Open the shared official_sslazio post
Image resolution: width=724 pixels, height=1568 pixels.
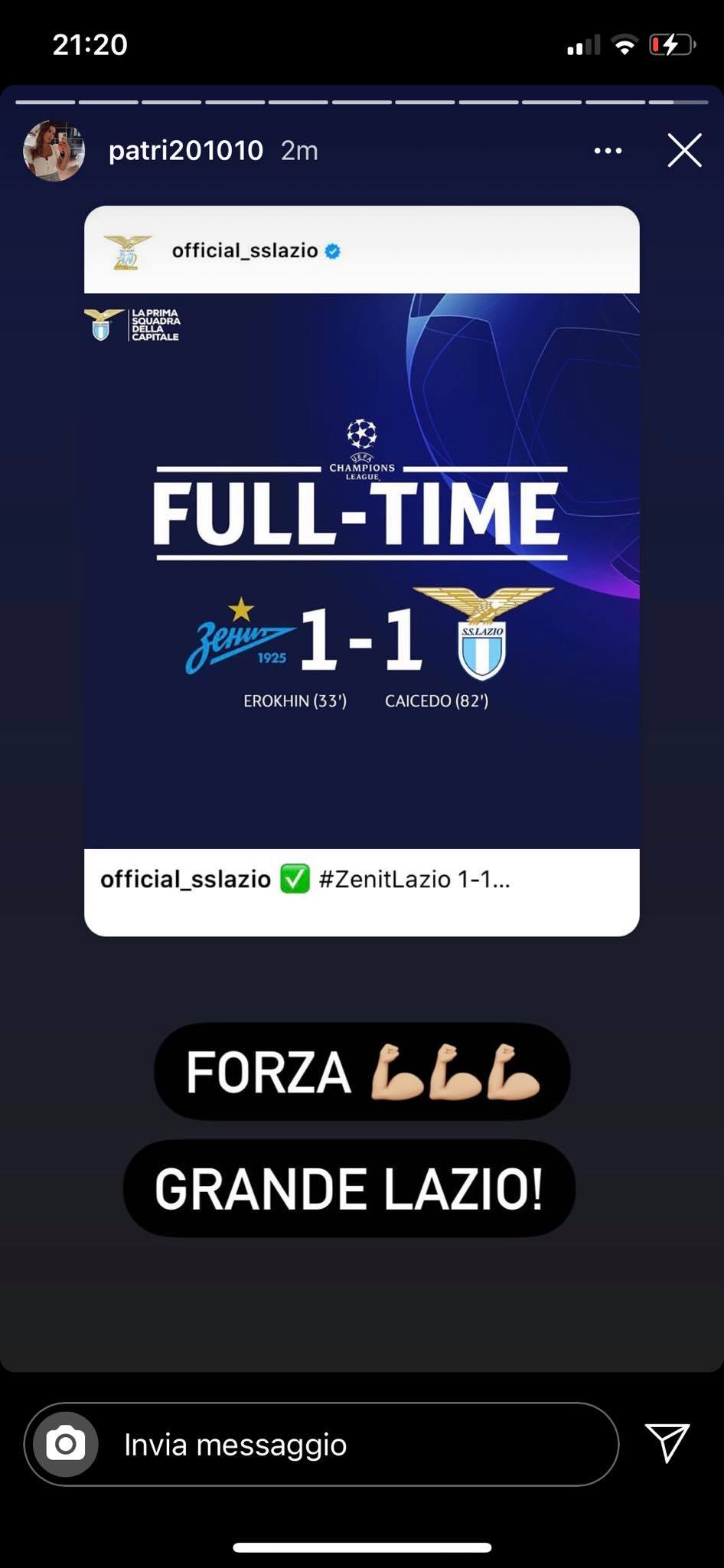pyautogui.click(x=361, y=570)
